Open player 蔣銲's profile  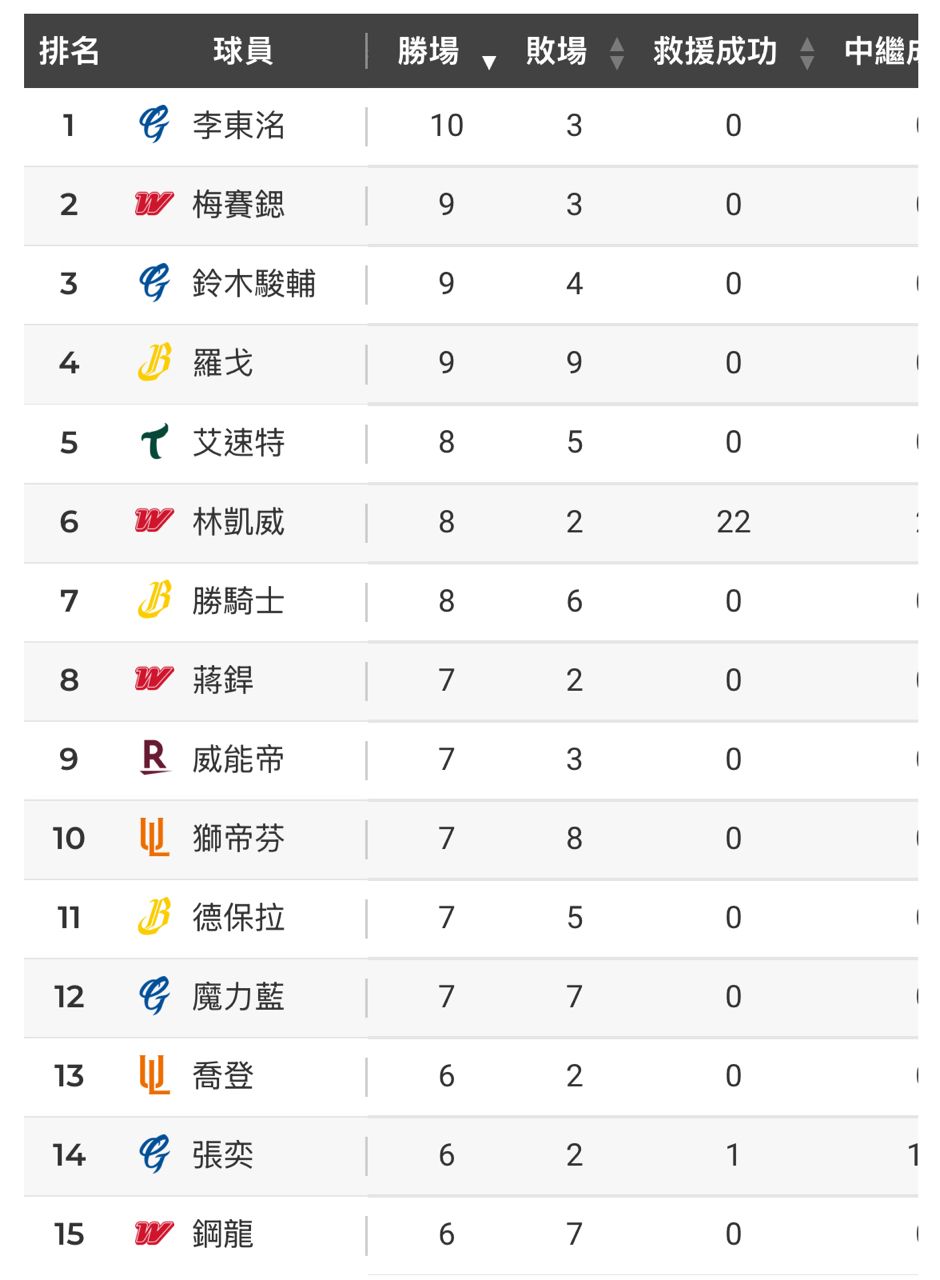[x=223, y=680]
